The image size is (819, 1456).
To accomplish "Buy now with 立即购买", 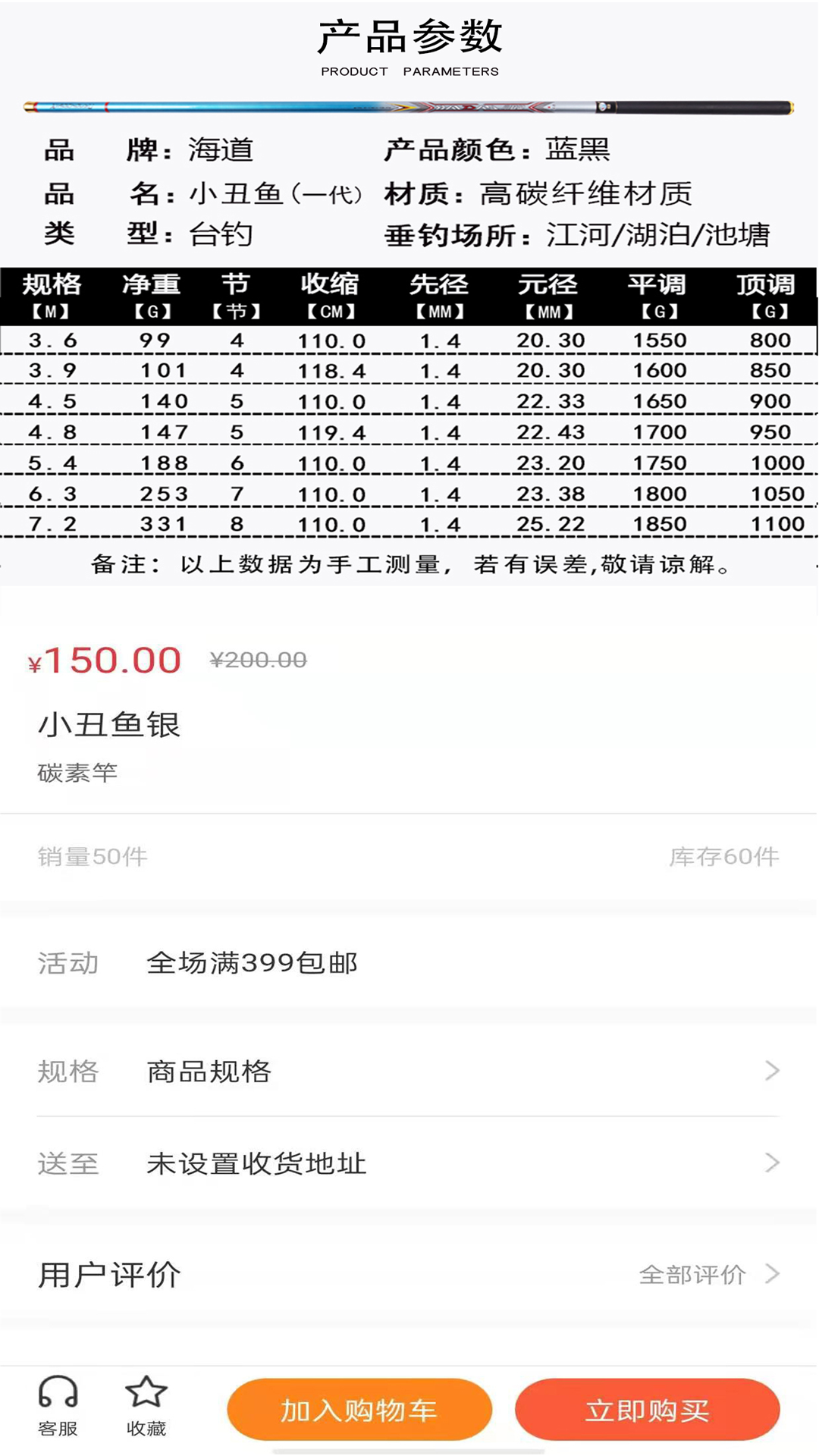I will pos(647,1410).
